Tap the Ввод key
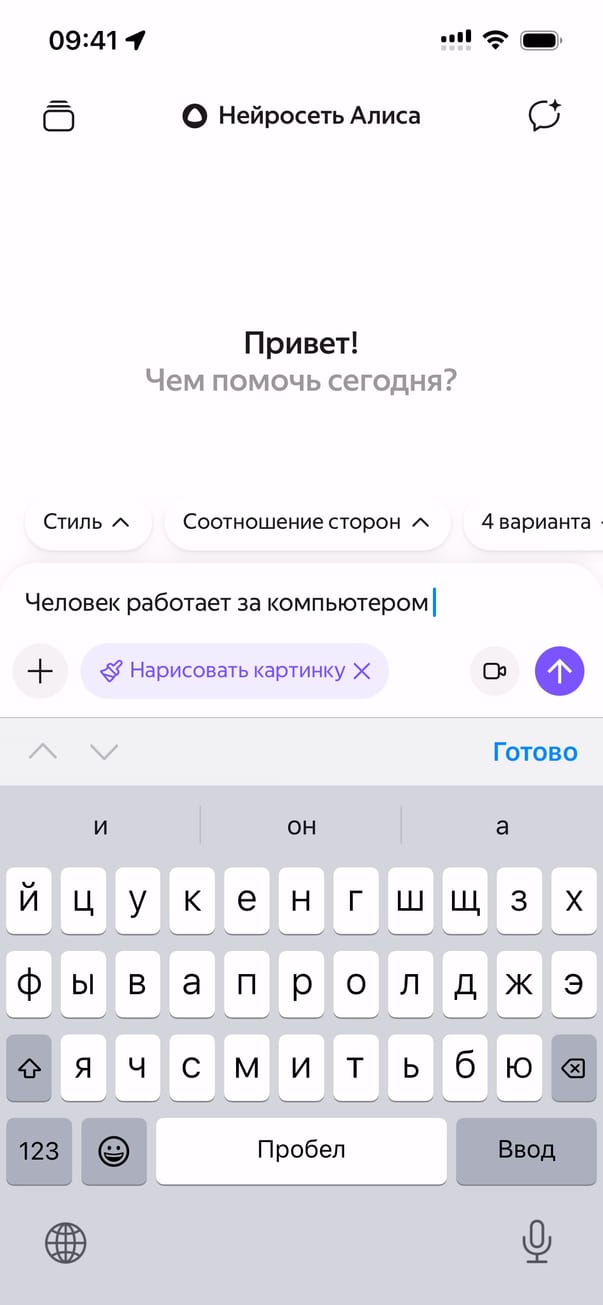This screenshot has width=603, height=1305. coord(526,1150)
